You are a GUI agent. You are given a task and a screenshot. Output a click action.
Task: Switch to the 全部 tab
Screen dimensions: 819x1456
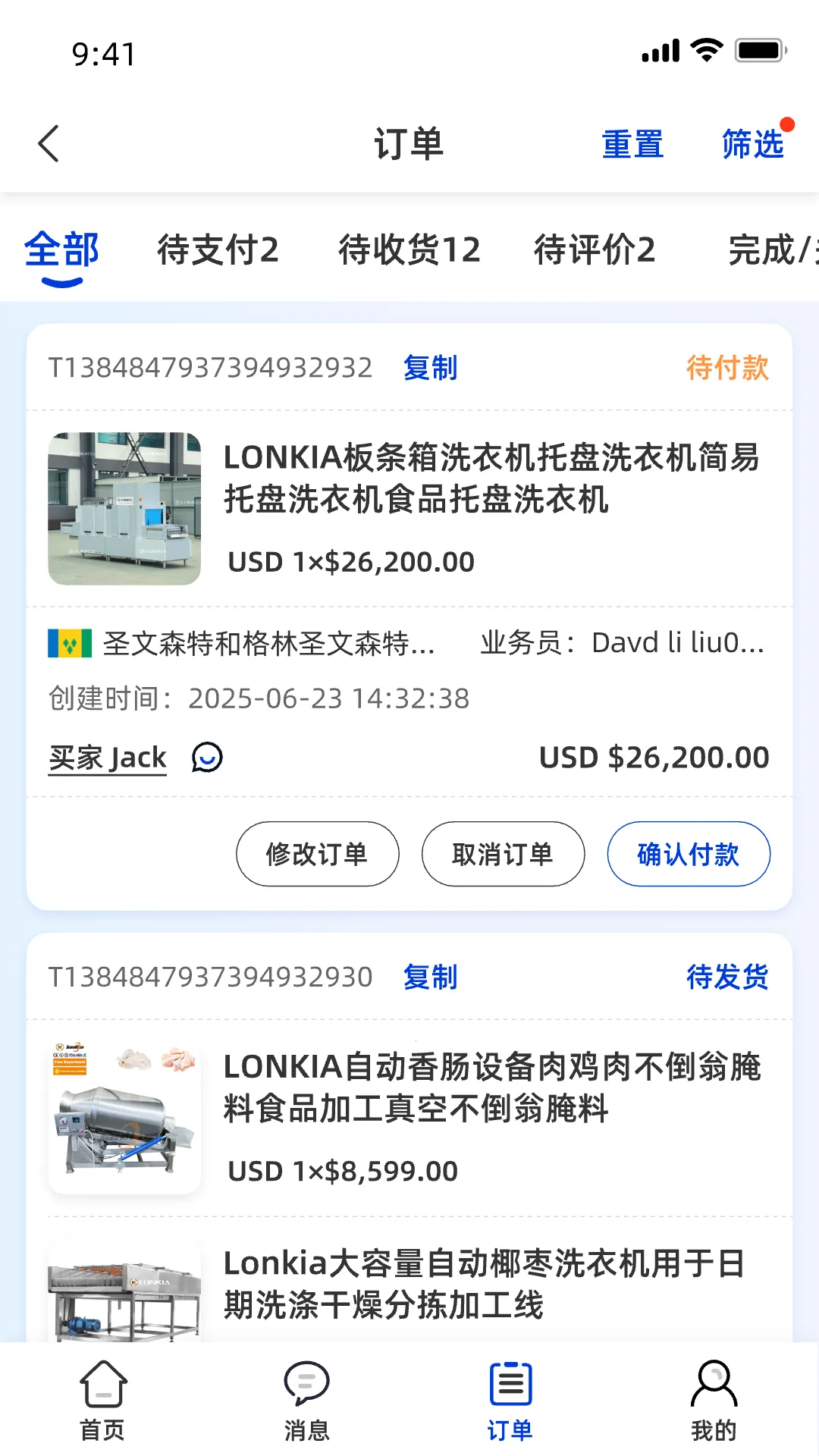point(63,250)
